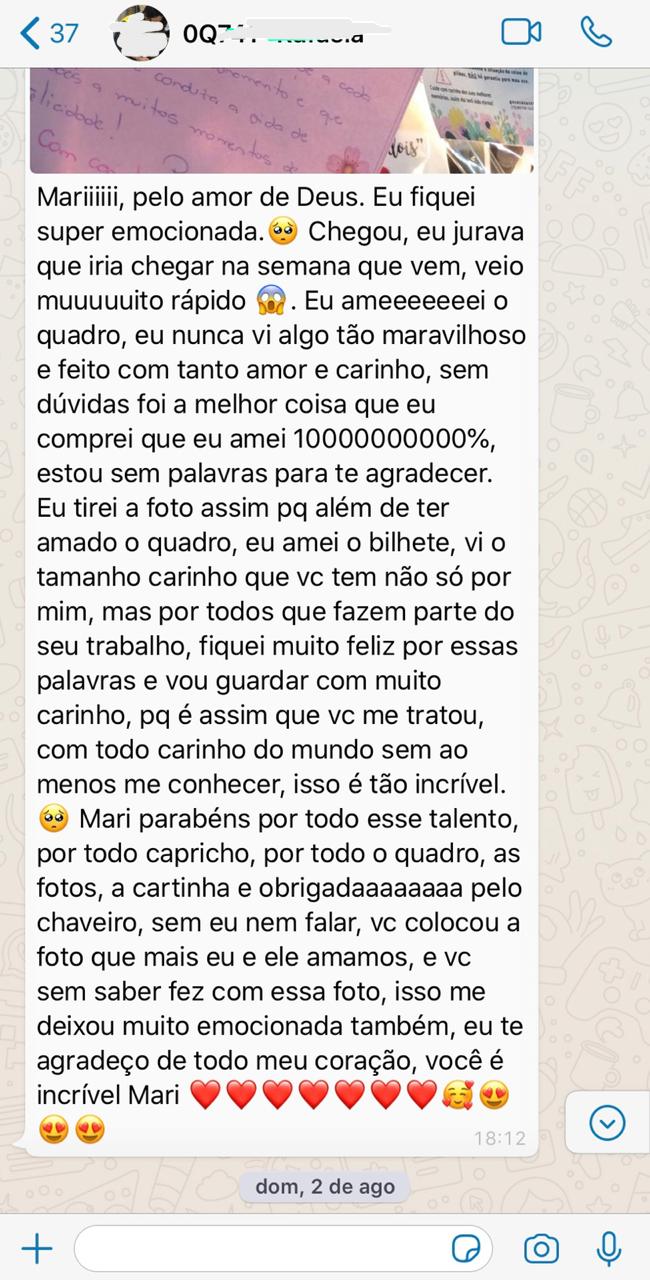
Task: Open the photo at the top of the message
Action: tap(281, 120)
